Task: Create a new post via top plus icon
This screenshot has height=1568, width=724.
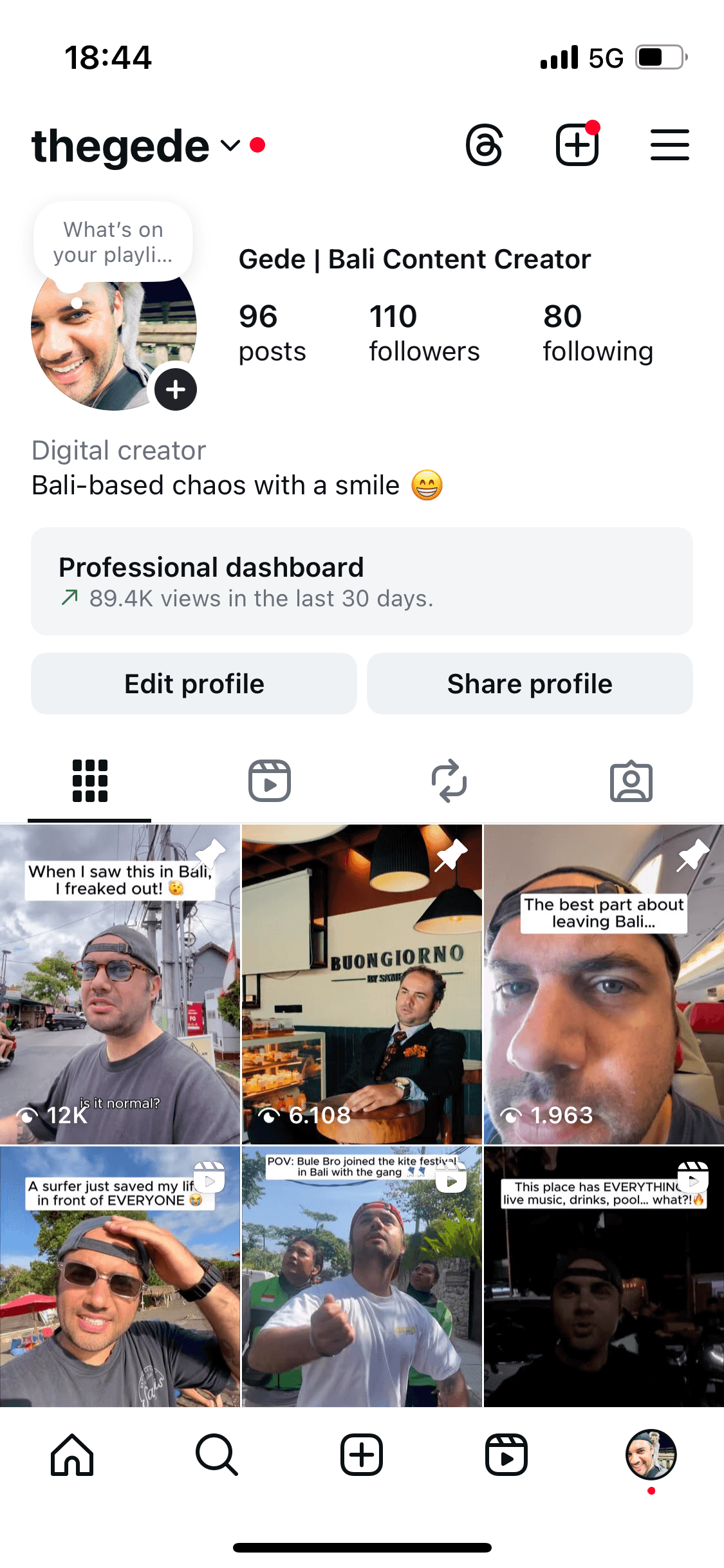Action: click(x=577, y=144)
